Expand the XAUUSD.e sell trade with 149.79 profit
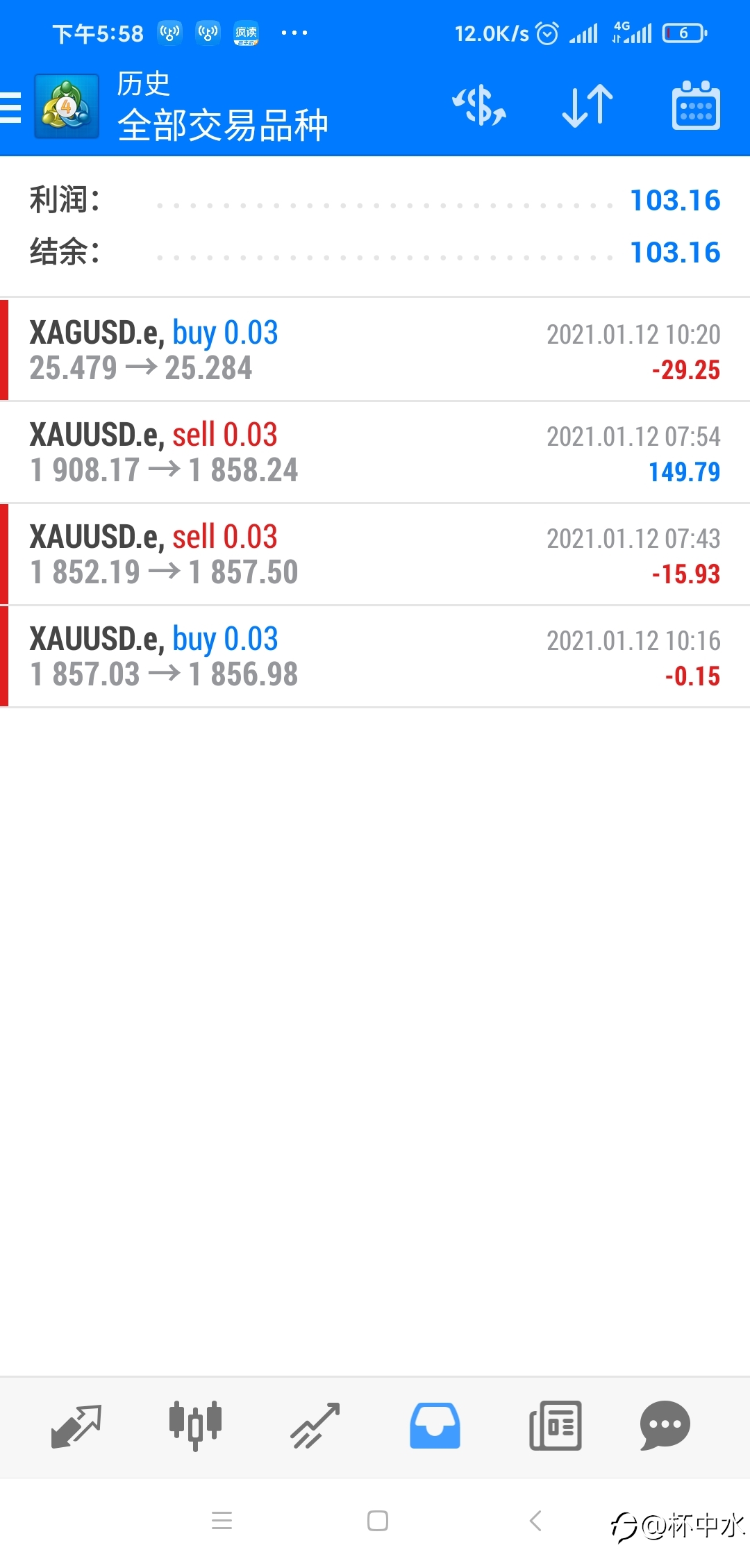The width and height of the screenshot is (750, 1568). (x=375, y=452)
